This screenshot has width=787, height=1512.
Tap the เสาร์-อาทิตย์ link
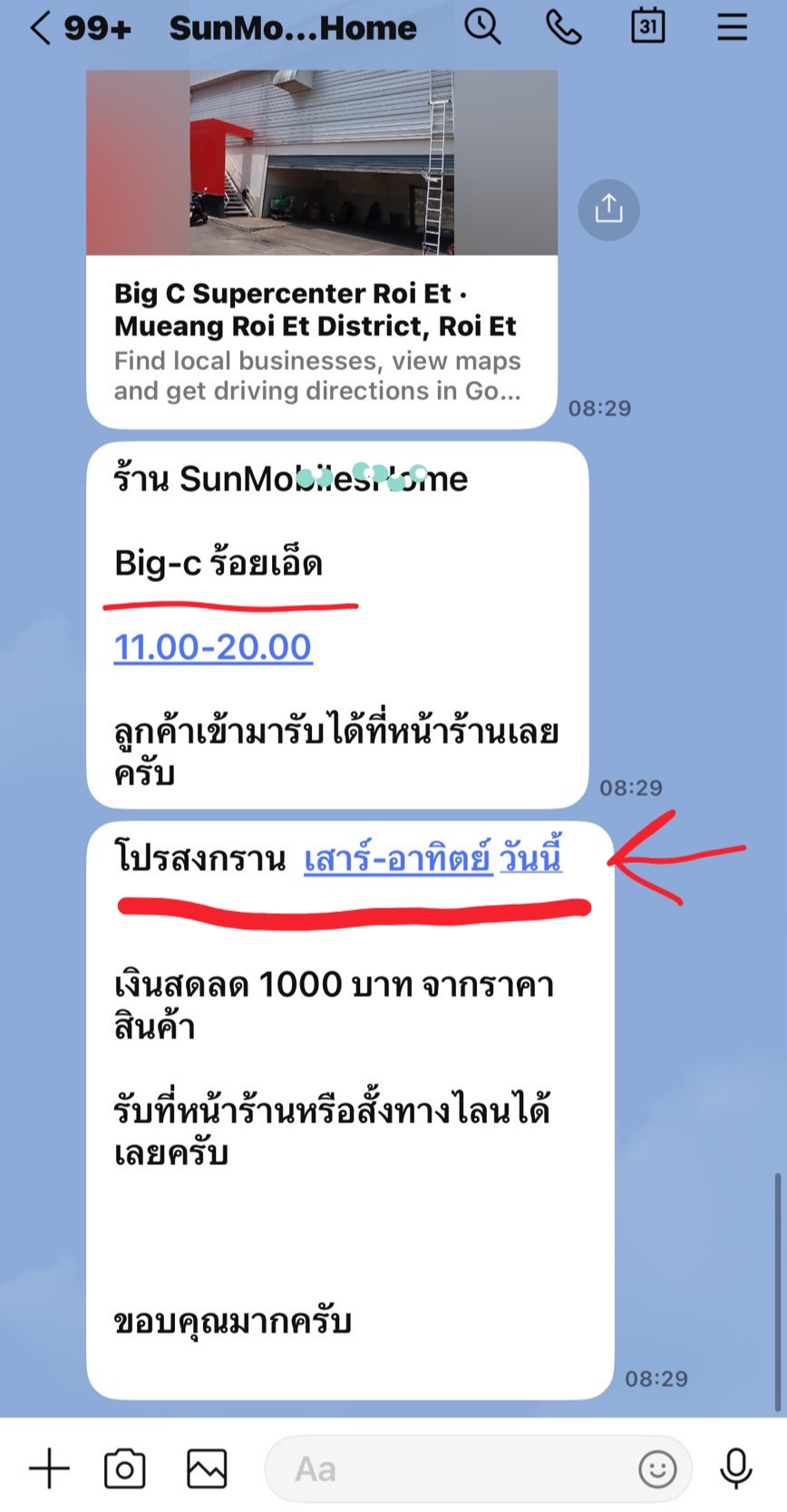click(398, 858)
